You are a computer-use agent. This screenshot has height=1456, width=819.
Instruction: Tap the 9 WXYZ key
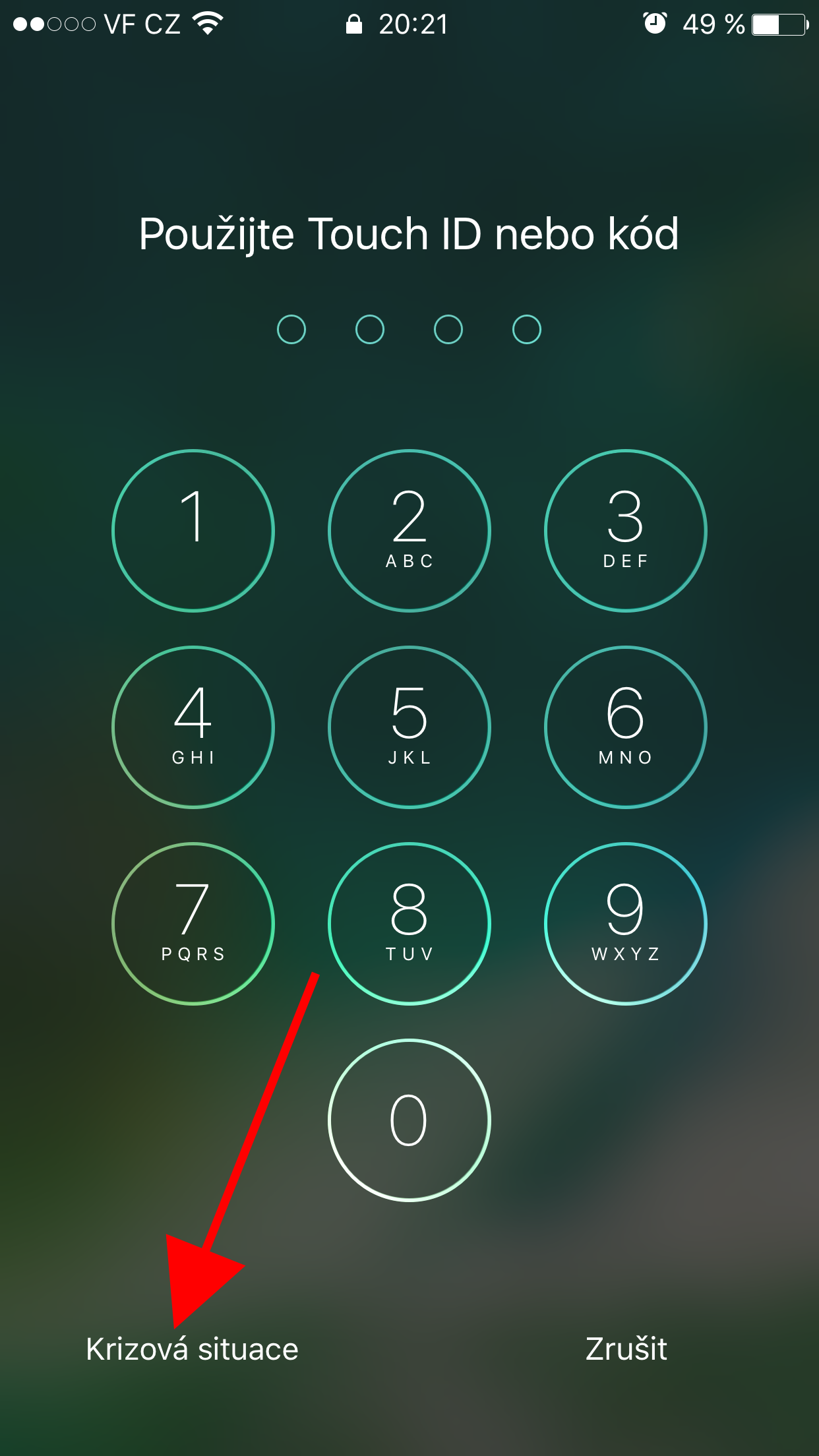[625, 923]
